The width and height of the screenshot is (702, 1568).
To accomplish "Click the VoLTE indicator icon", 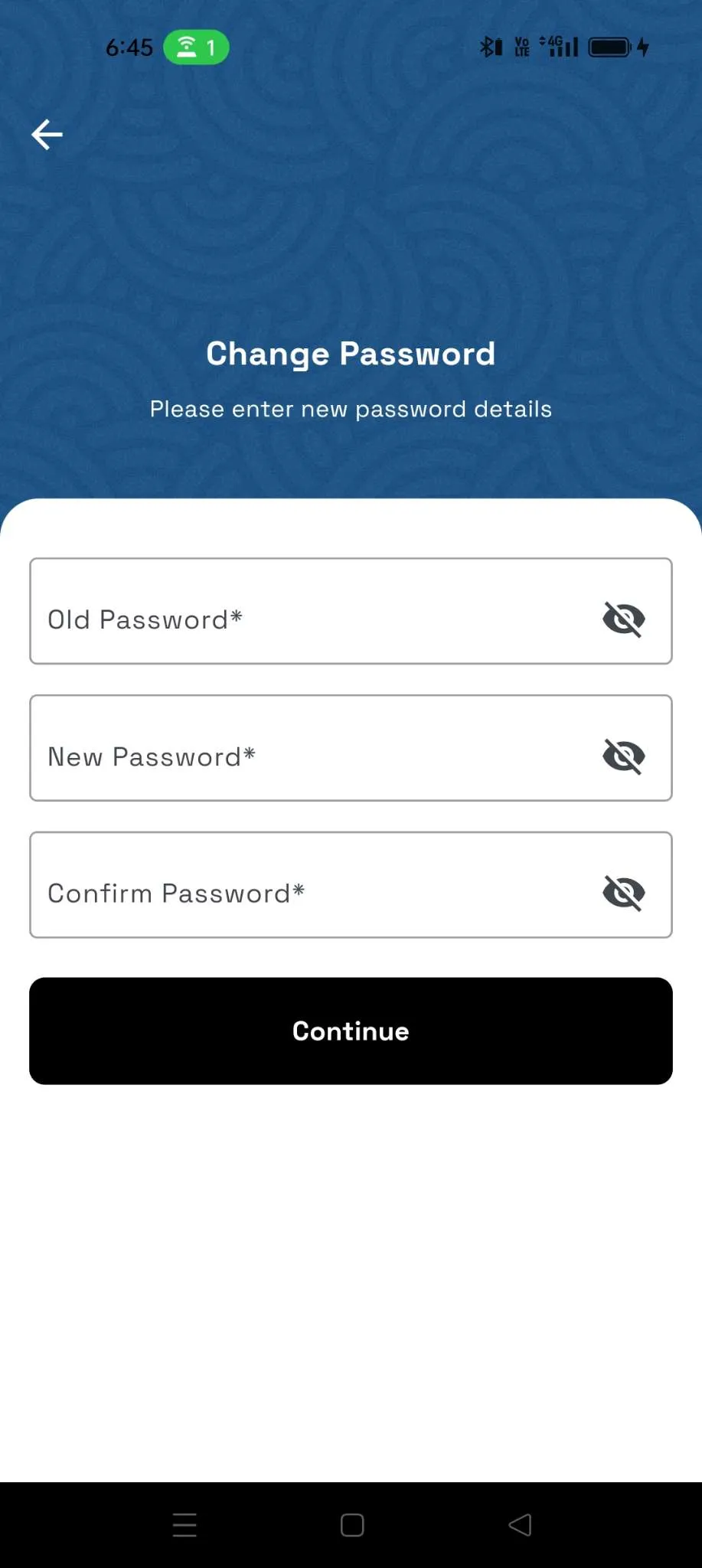I will [522, 47].
